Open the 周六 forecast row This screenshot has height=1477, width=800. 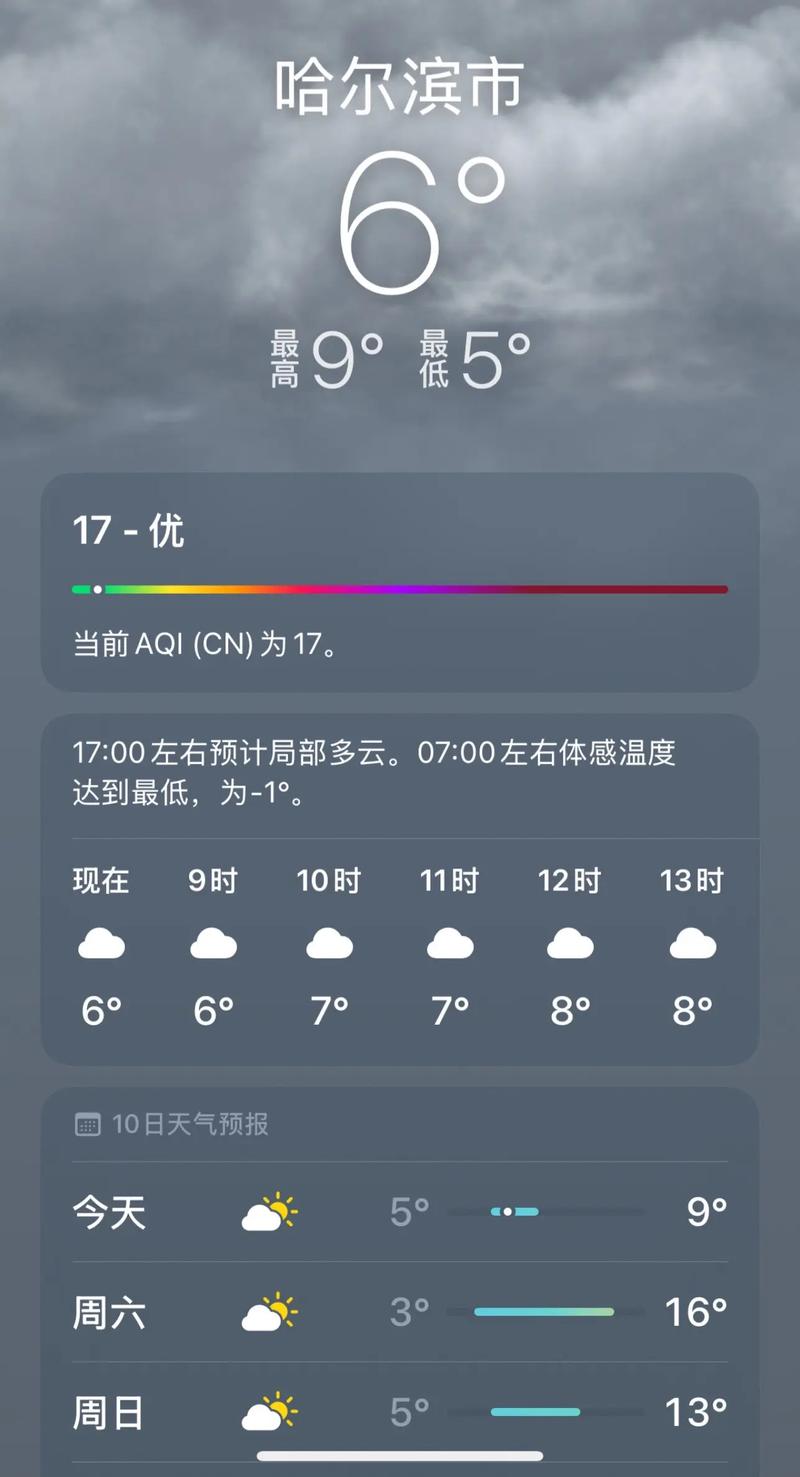[x=399, y=1312]
